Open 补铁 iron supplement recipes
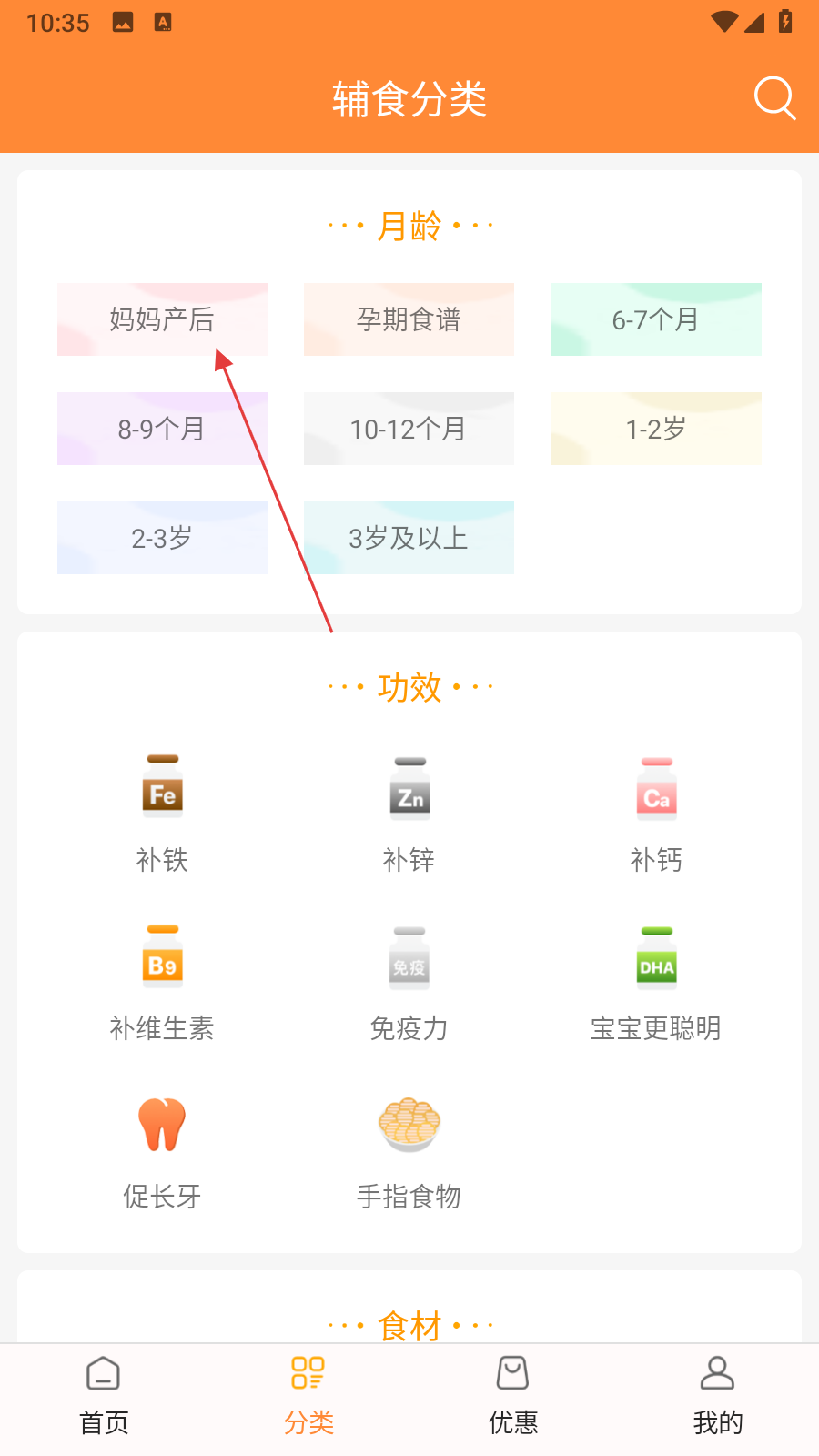Screen dimensions: 819x1456 tap(162, 814)
